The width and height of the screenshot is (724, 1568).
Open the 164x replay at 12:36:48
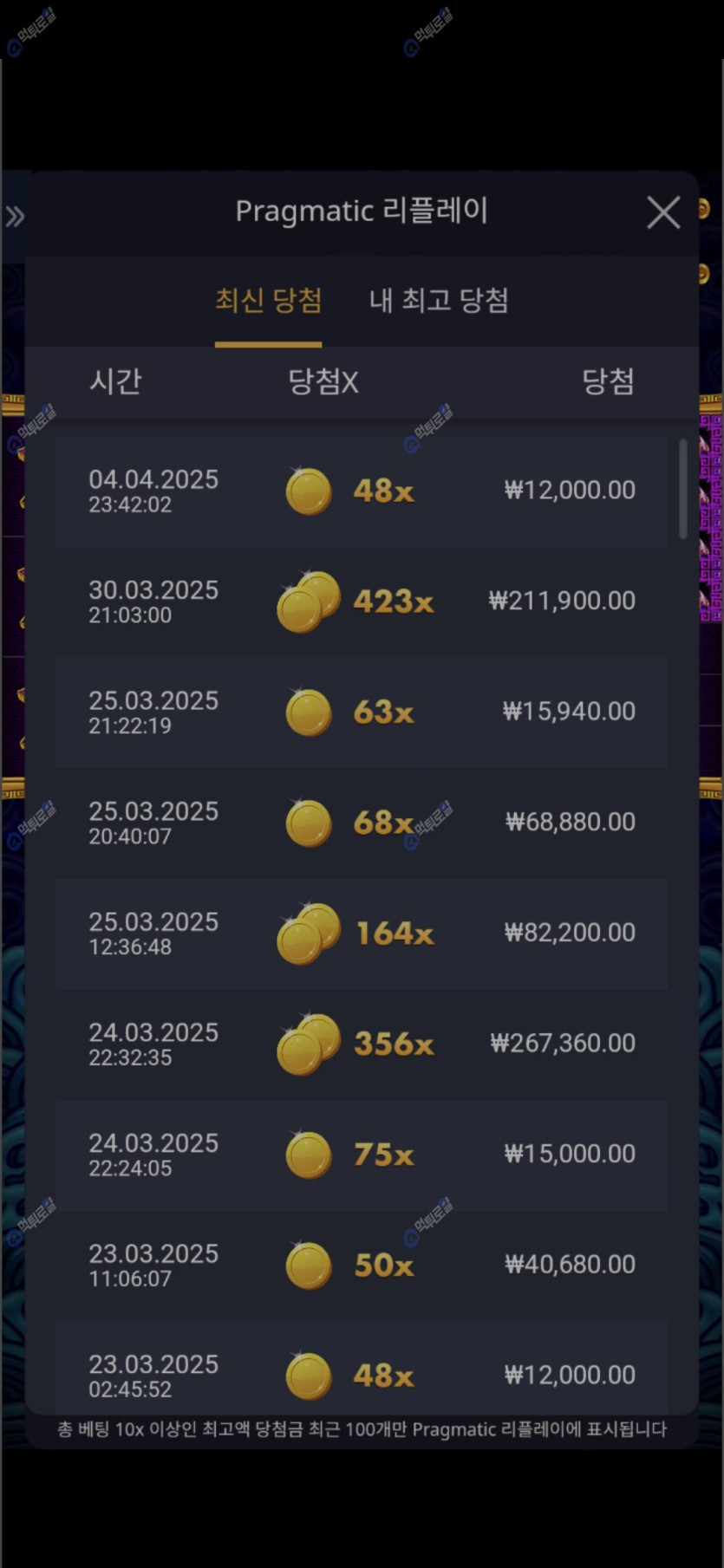coord(362,934)
